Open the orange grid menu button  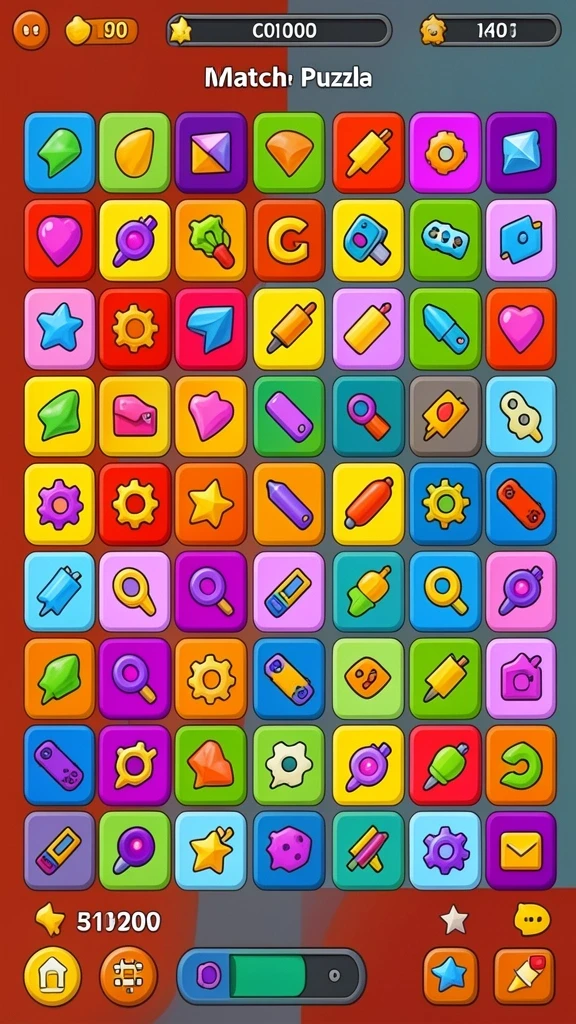[x=129, y=977]
